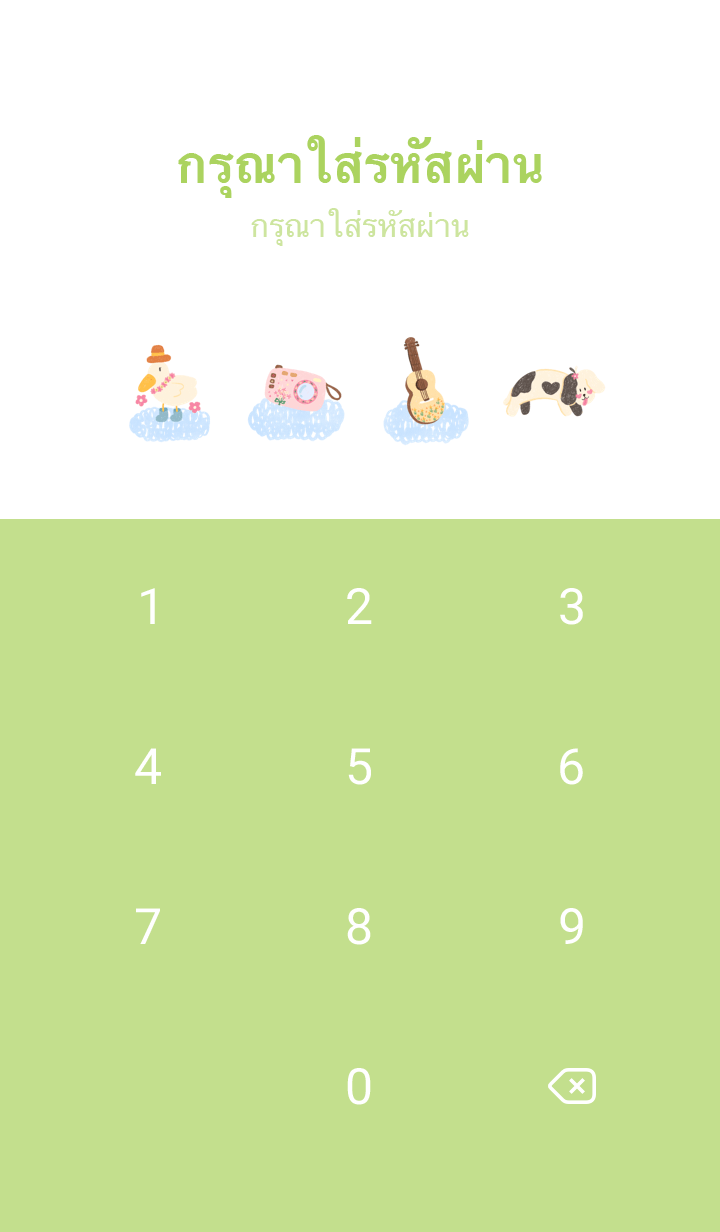Tap number 9 key
Screen dimensions: 720x1232
(571, 927)
